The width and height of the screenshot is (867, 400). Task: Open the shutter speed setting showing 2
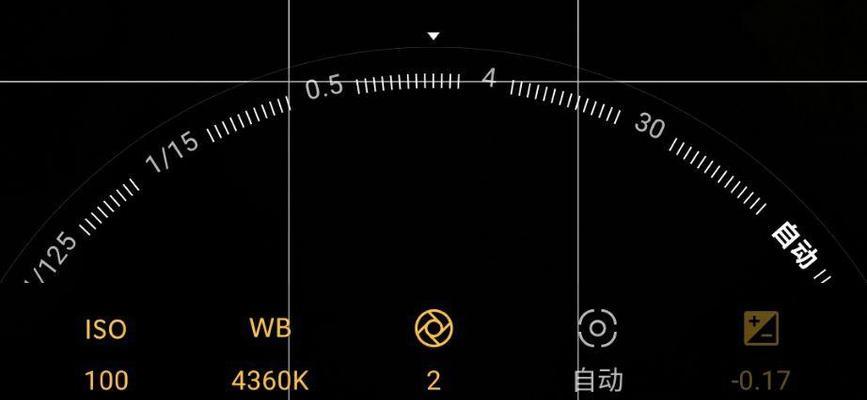433,350
